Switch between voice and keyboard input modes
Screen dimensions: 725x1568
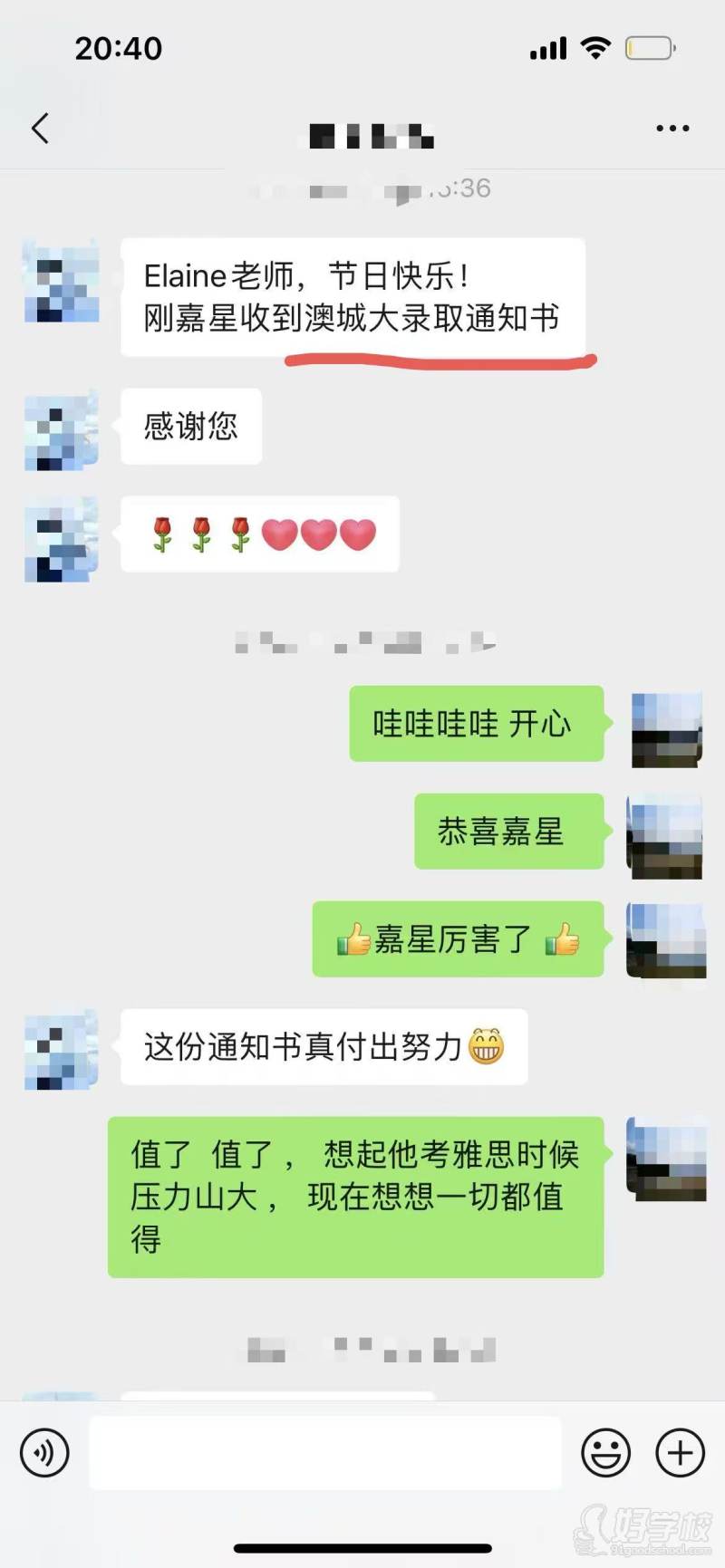click(x=43, y=1452)
